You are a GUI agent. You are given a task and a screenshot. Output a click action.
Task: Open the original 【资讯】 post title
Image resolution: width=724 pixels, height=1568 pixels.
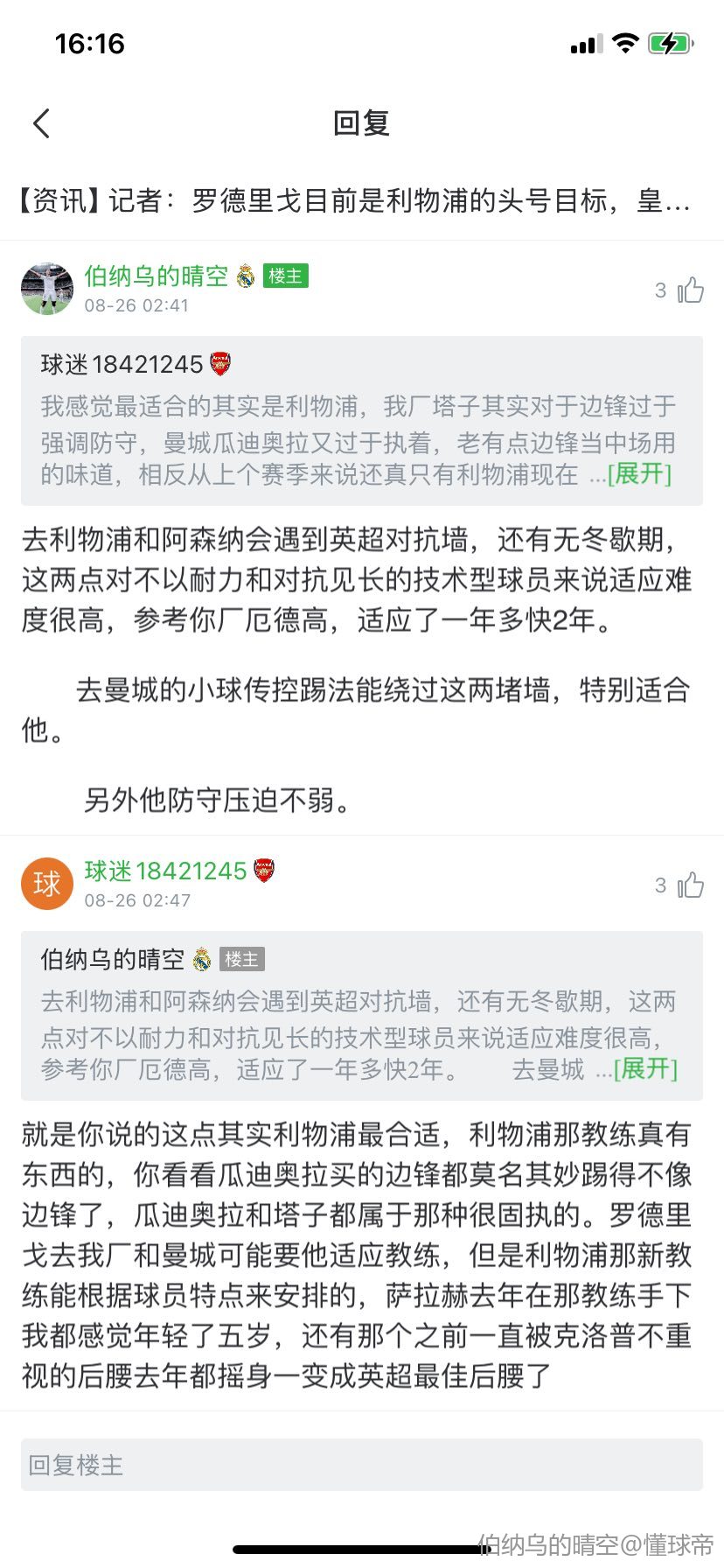coord(355,201)
